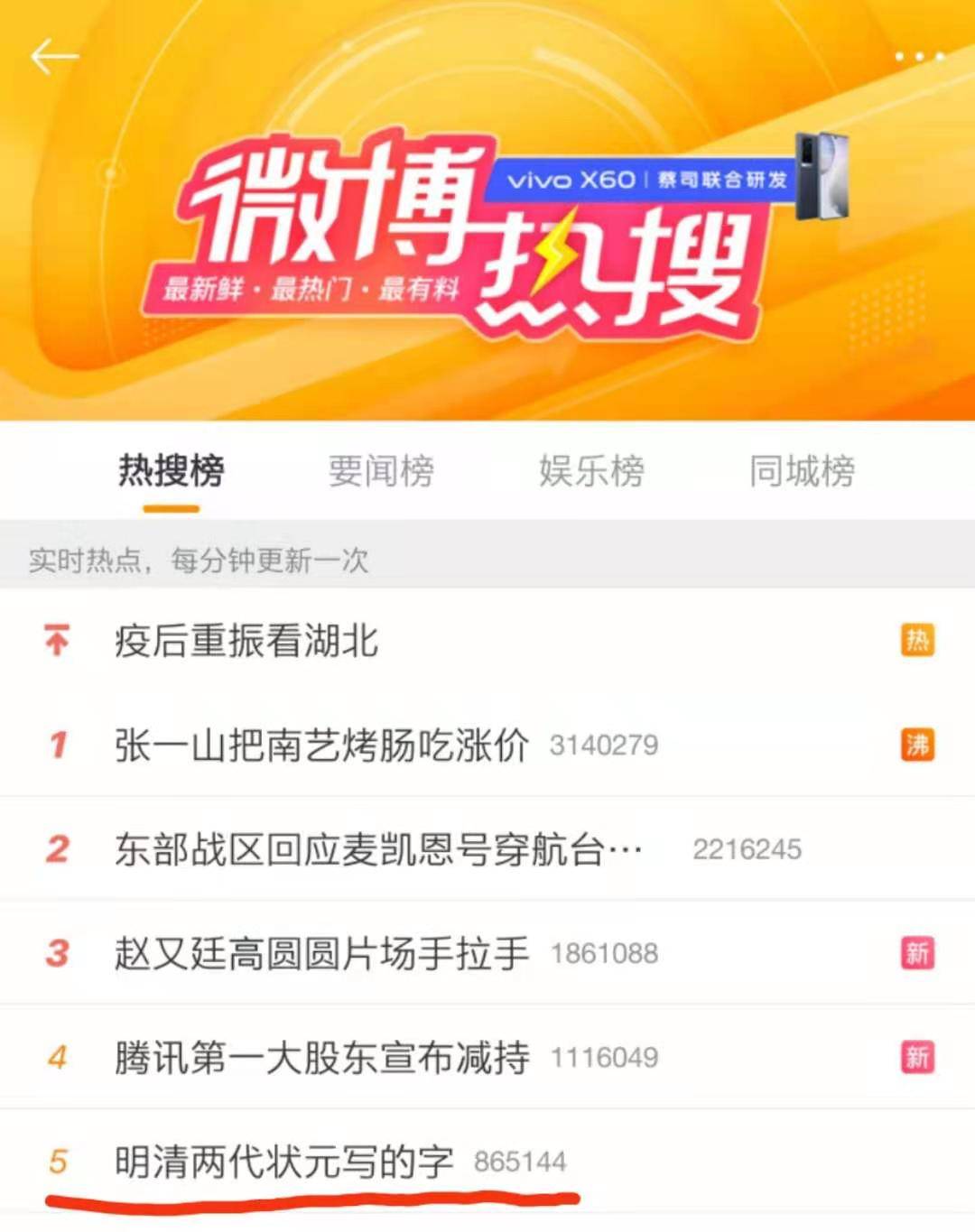Switch to the 娱乐榜 tab
Viewport: 975px width, 1232px height.
[591, 471]
